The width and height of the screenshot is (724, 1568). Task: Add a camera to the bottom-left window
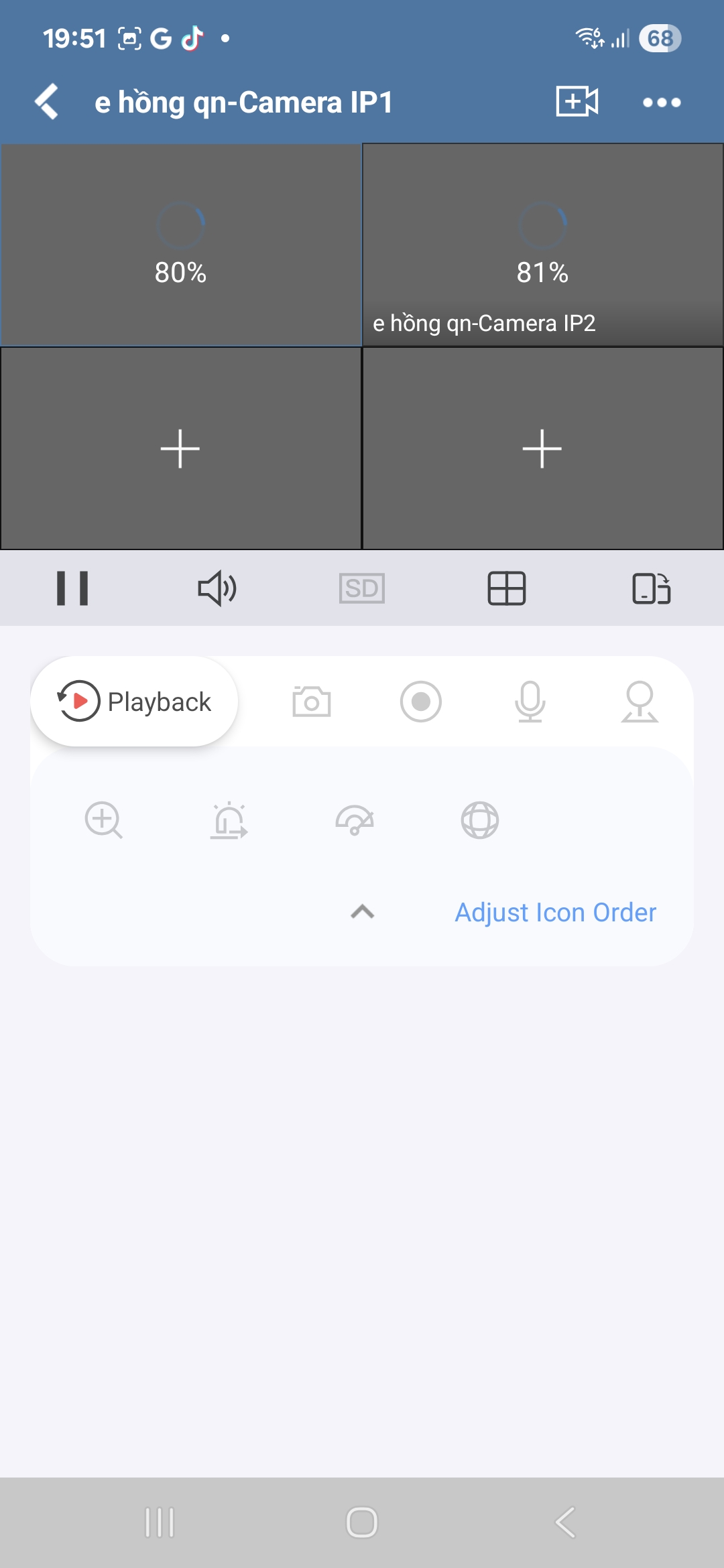[180, 448]
